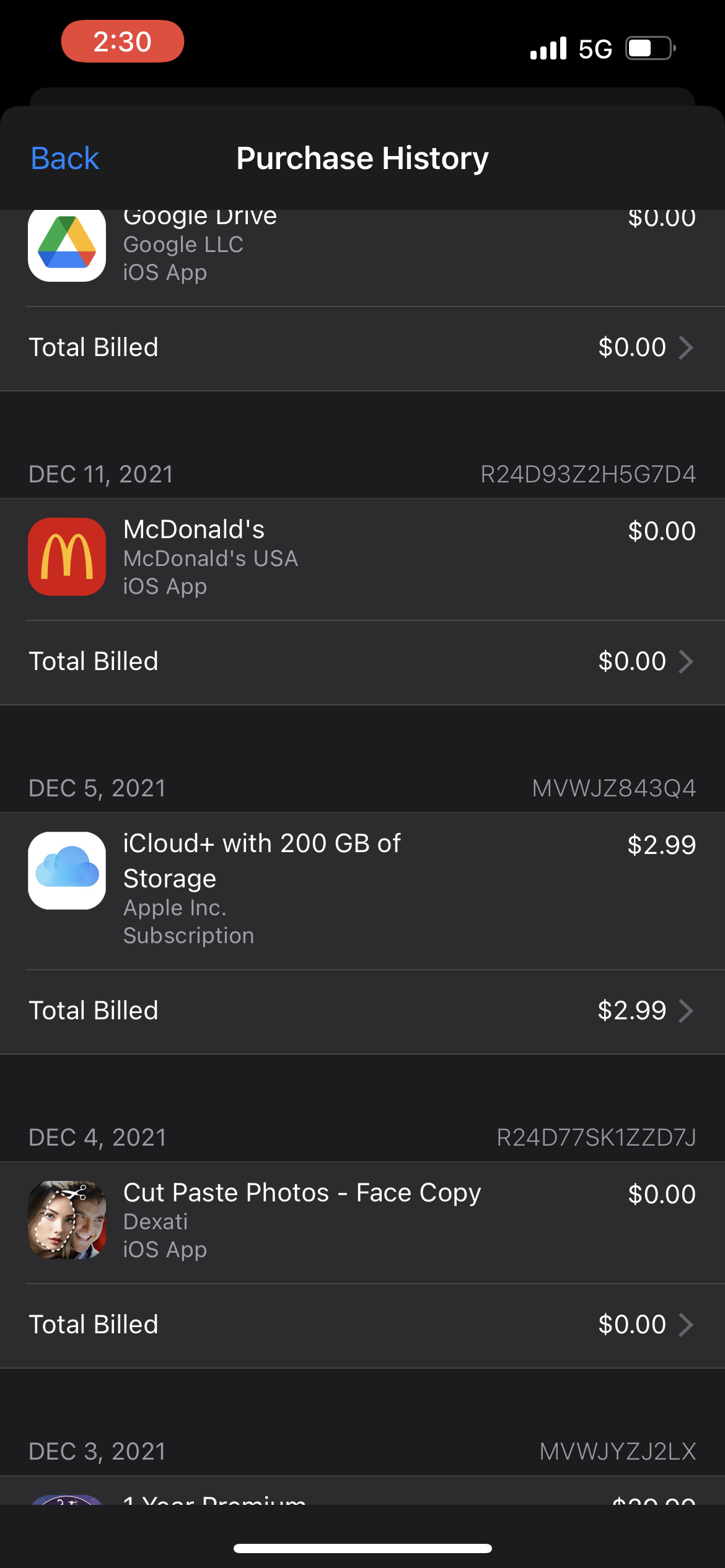View Total Billed $2.99 for iCloud+

pos(362,1011)
